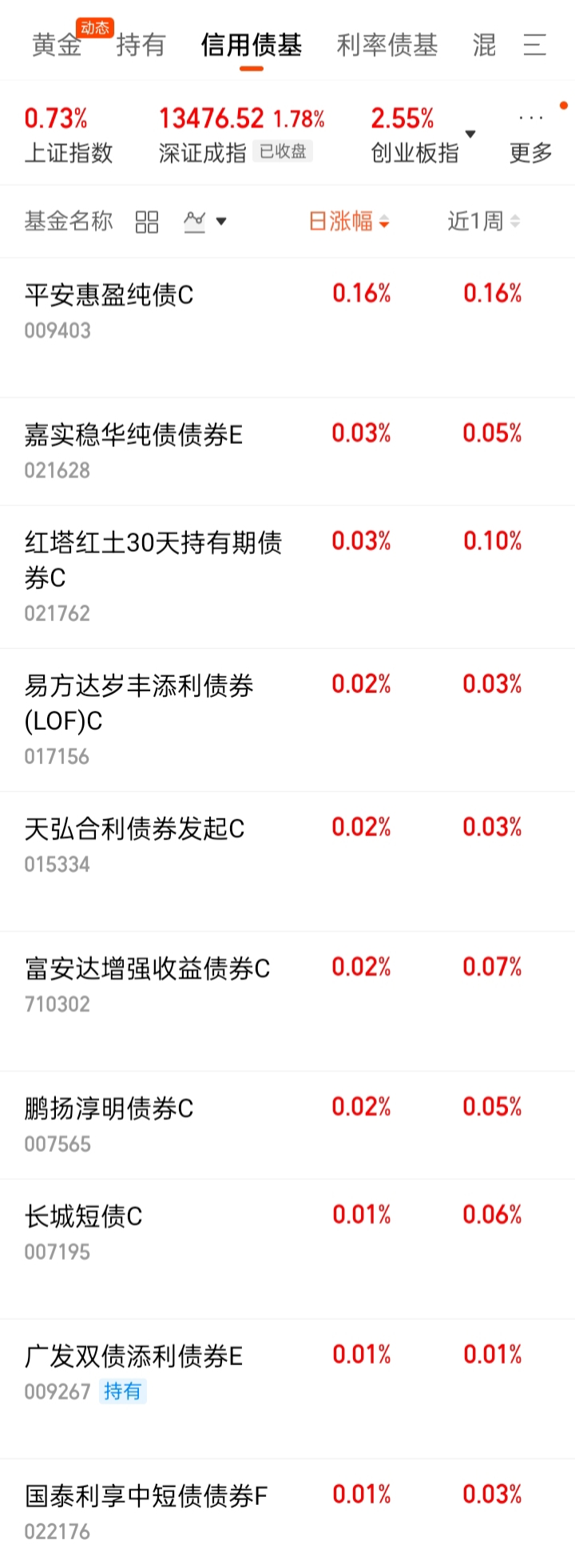Switch to the 黄金 tab
The width and height of the screenshot is (575, 1568).
pyautogui.click(x=57, y=45)
